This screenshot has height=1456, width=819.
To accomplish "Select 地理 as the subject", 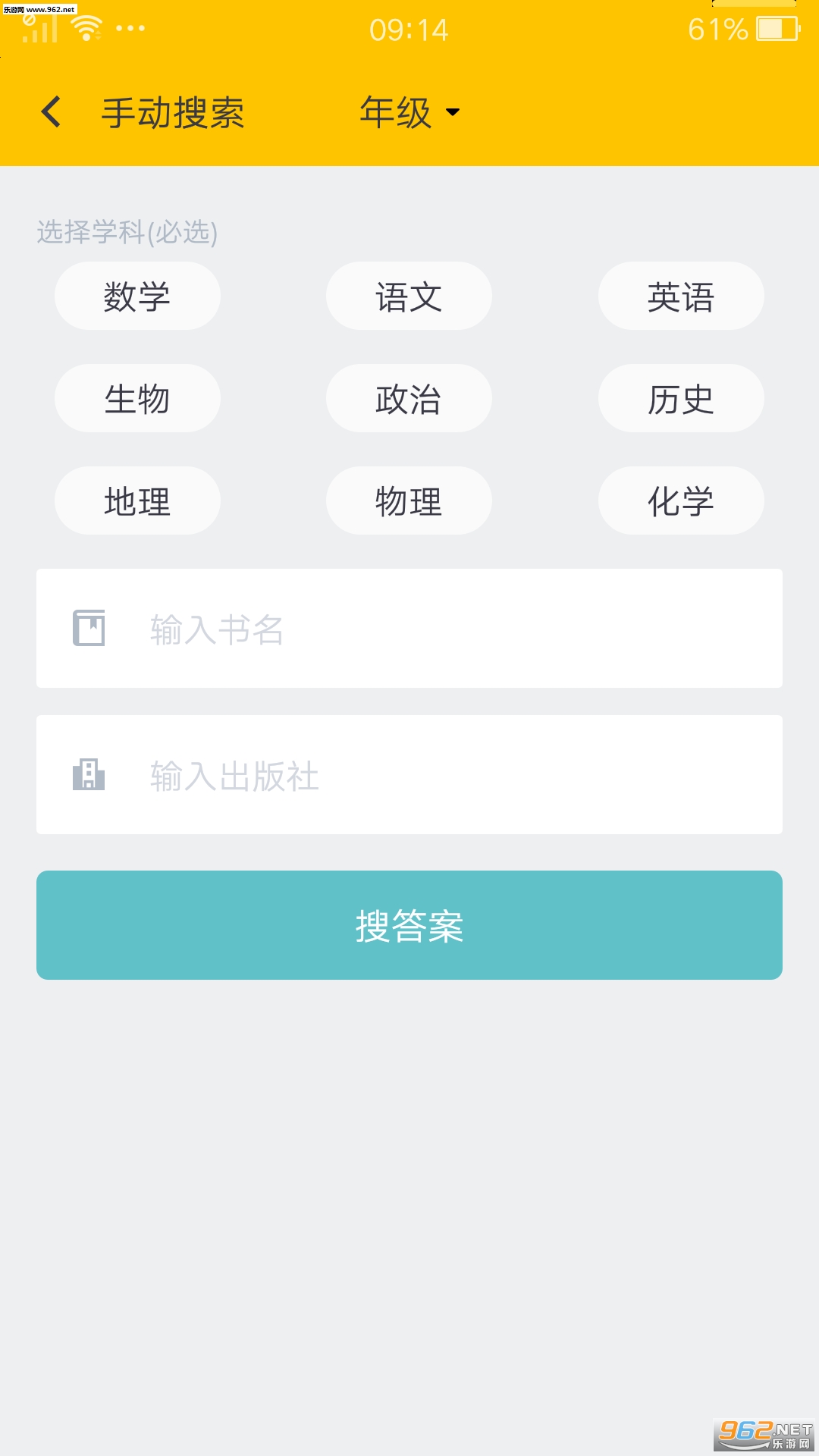I will [137, 500].
